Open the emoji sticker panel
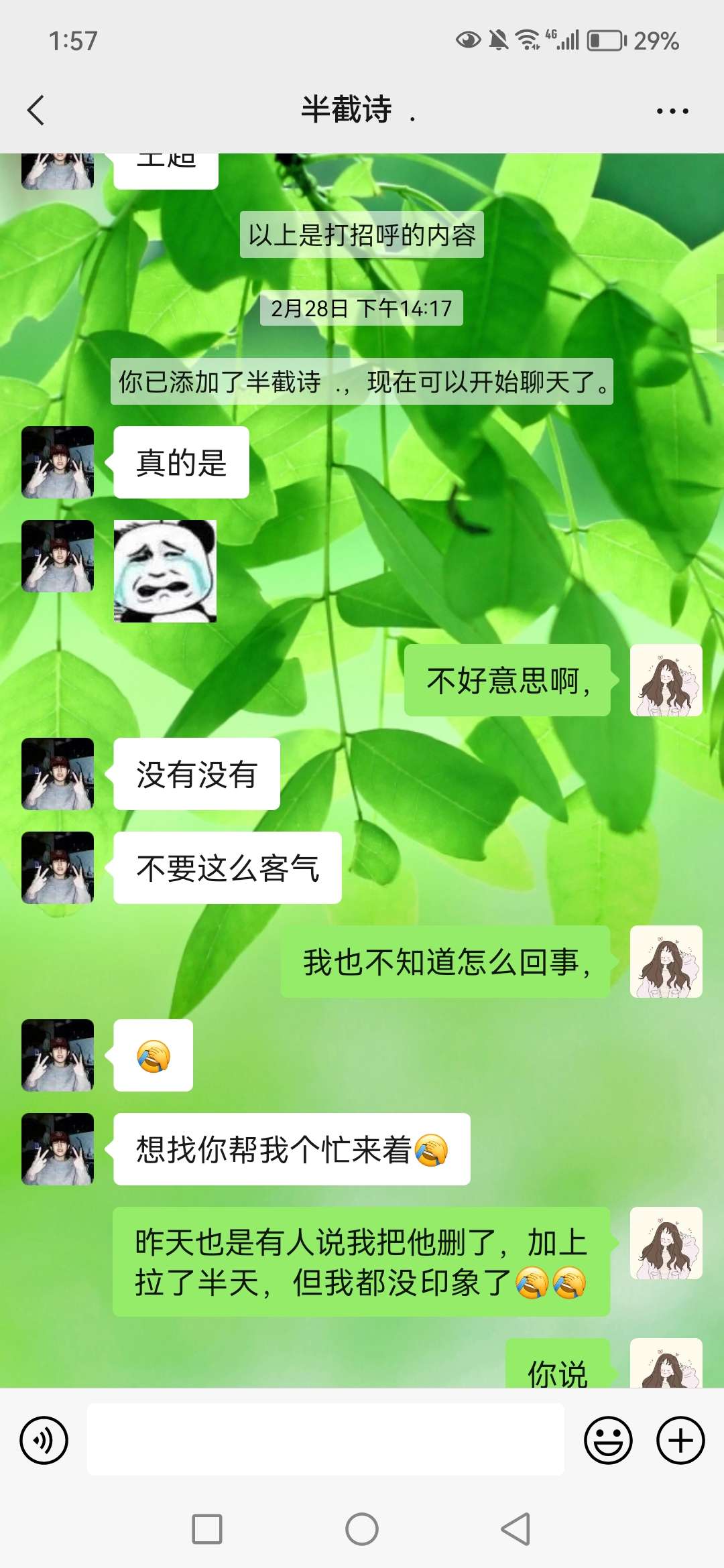 click(608, 1440)
